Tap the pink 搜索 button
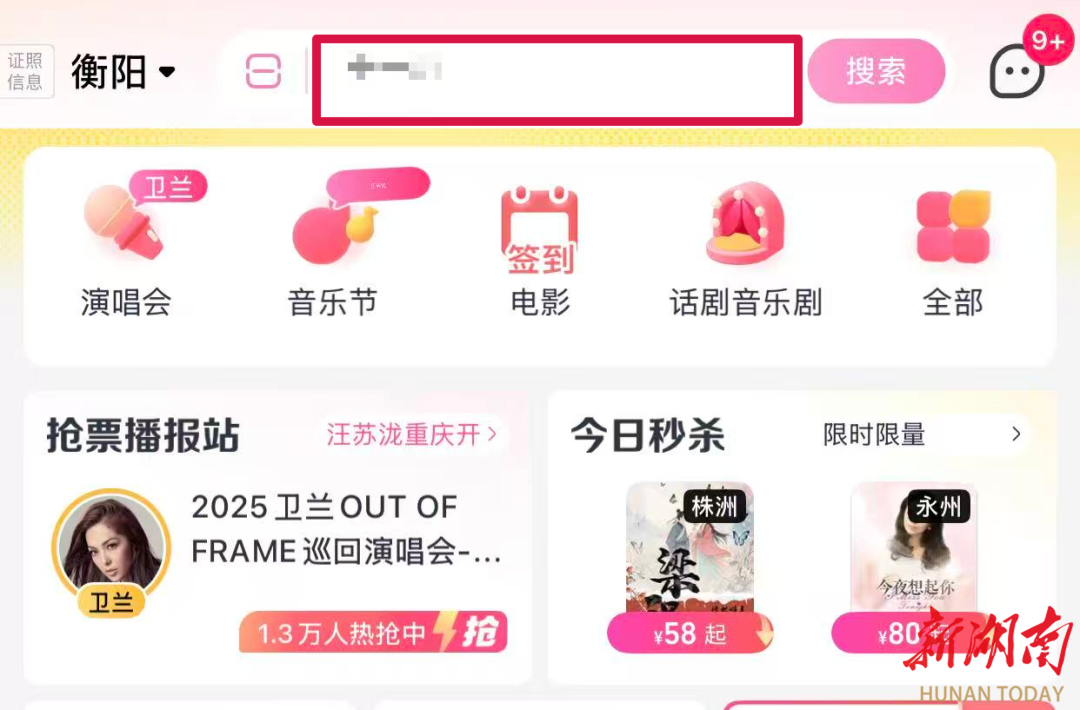1080x710 pixels. tap(876, 71)
